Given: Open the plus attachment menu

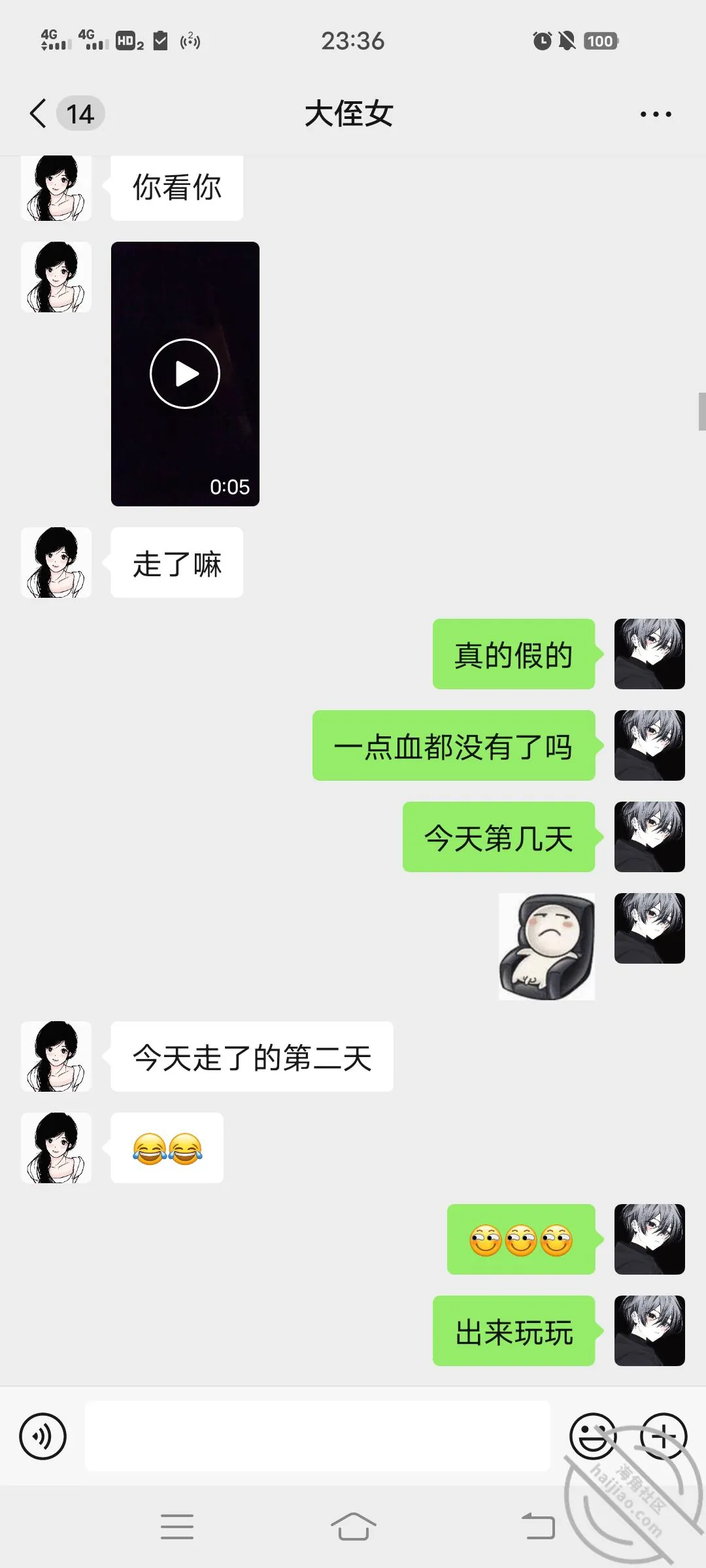Looking at the screenshot, I should [664, 1436].
